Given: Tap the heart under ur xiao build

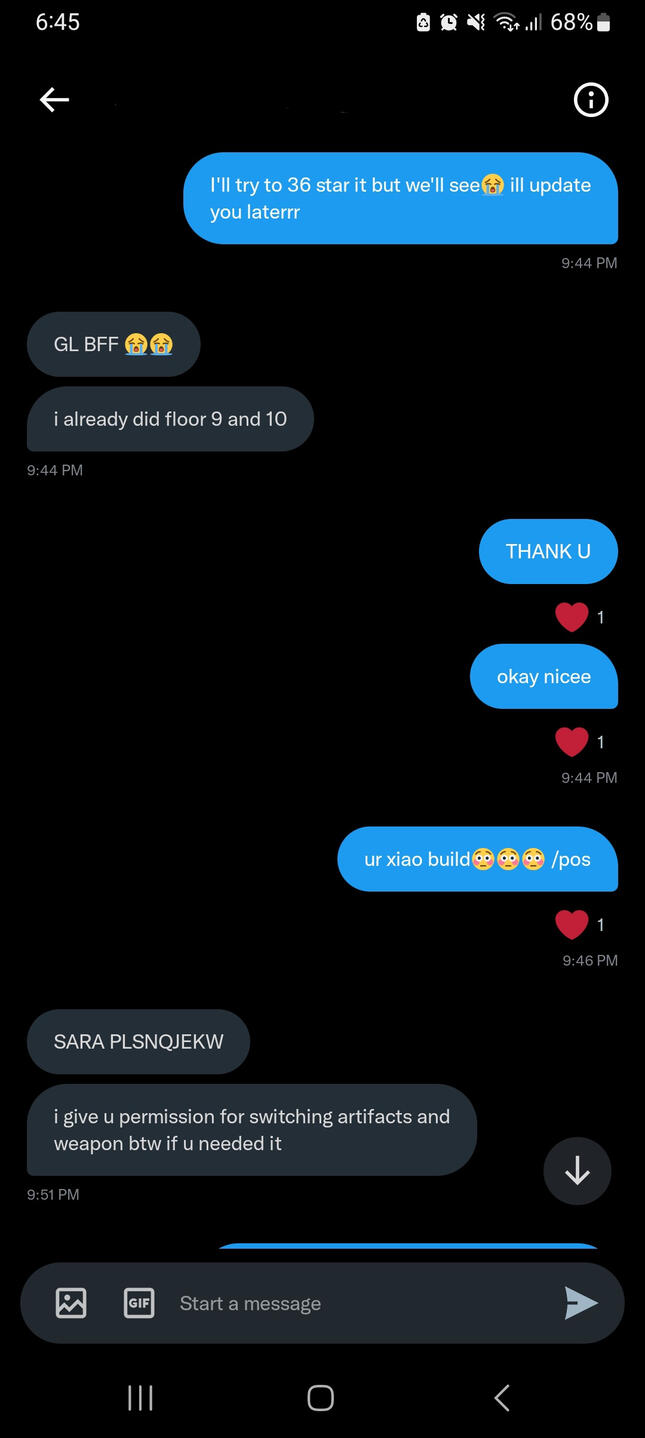Looking at the screenshot, I should coord(572,925).
